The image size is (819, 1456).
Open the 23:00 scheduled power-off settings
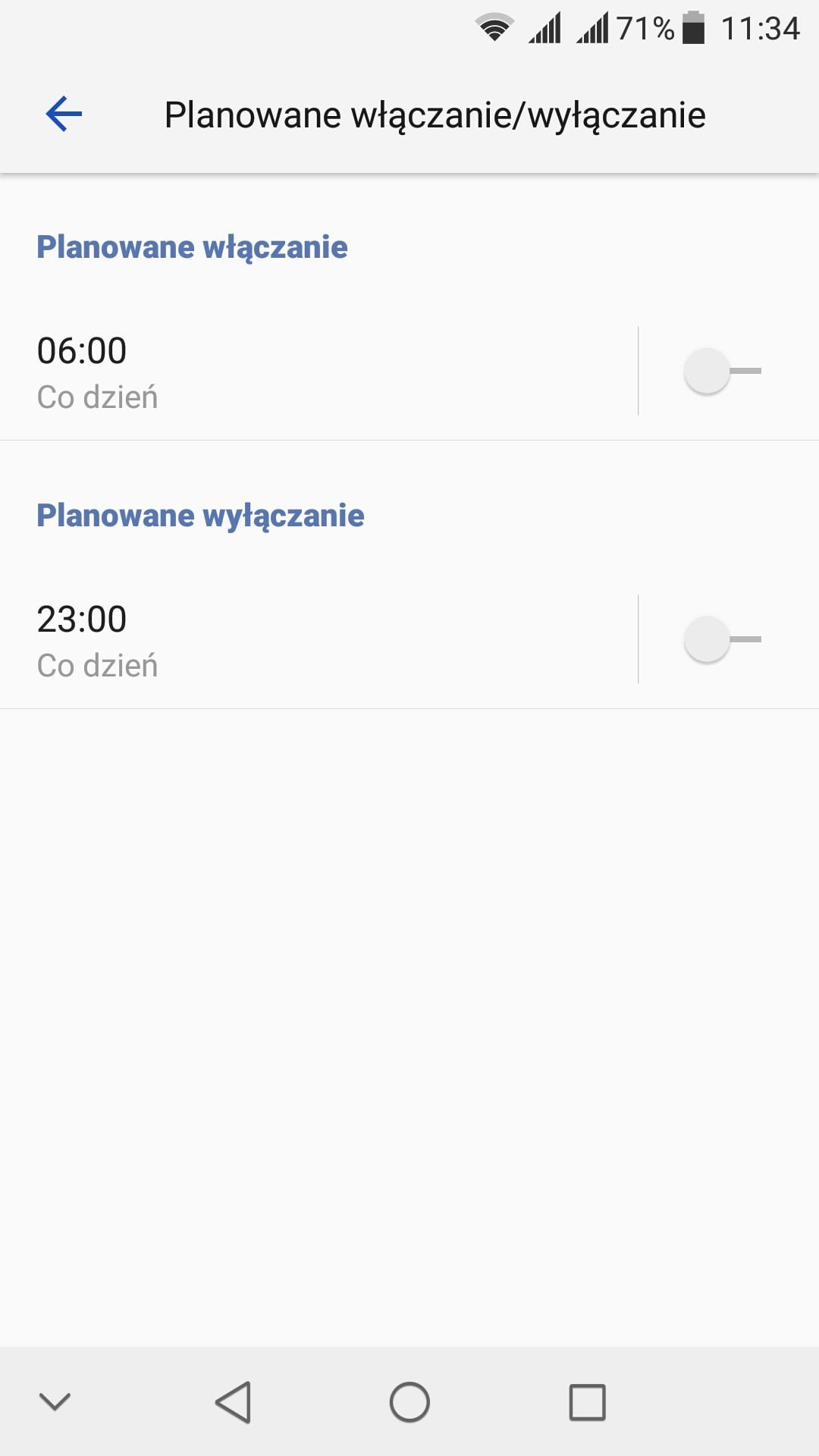click(318, 640)
